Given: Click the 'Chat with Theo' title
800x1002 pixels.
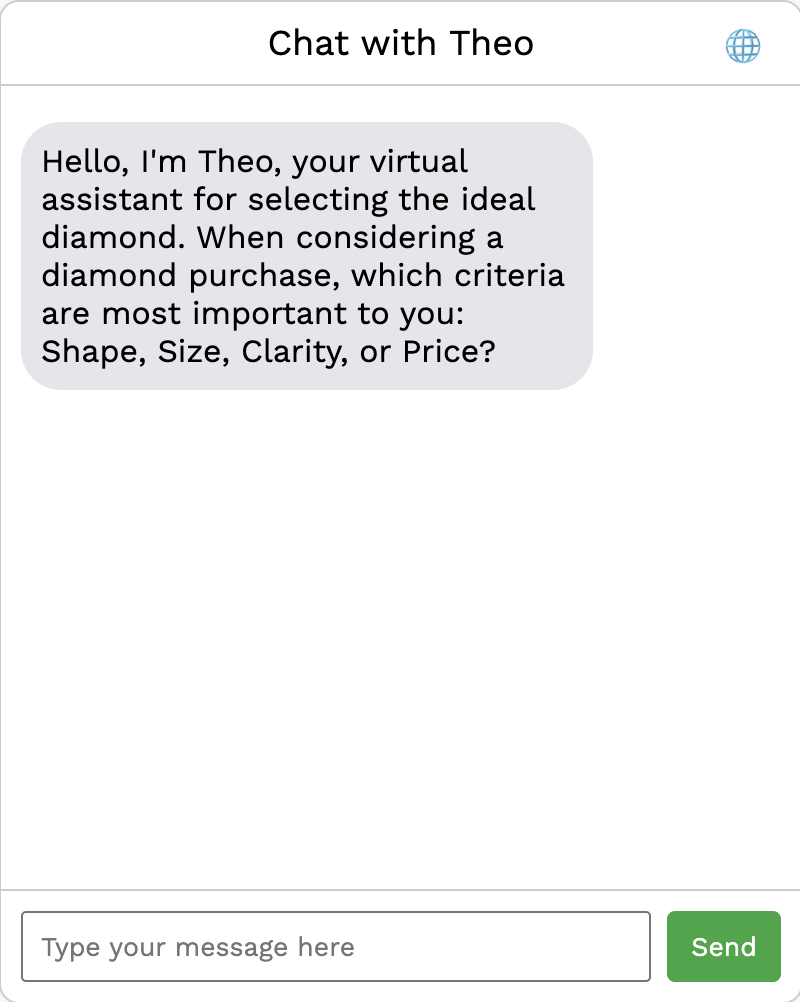Looking at the screenshot, I should [400, 43].
